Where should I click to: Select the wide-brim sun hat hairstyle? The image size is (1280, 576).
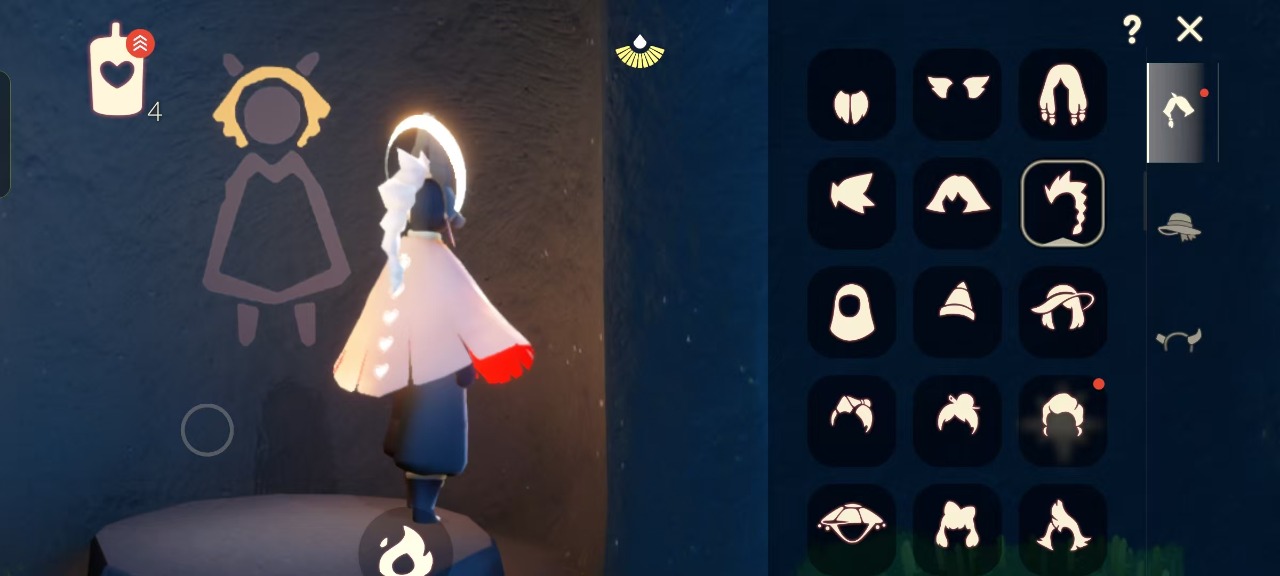1062,312
